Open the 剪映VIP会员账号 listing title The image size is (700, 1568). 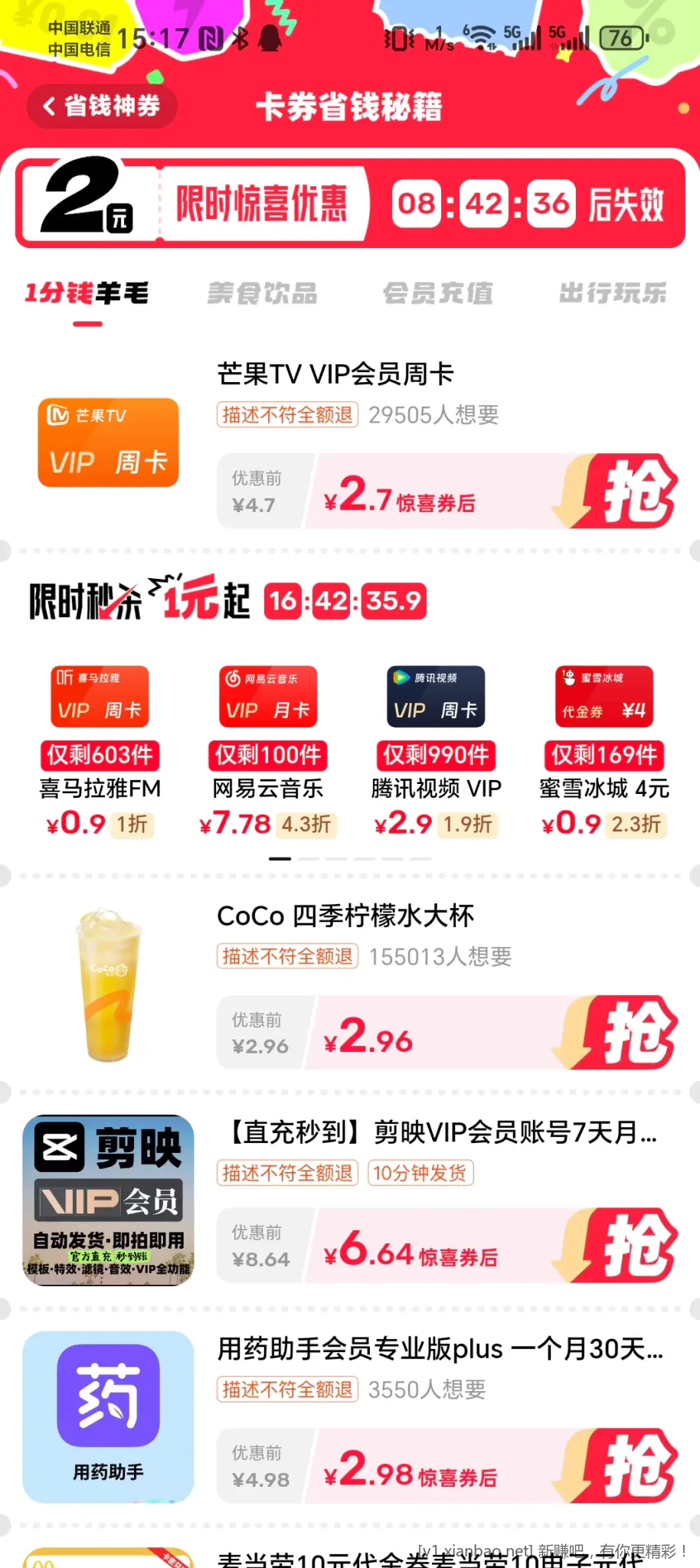pos(442,1132)
